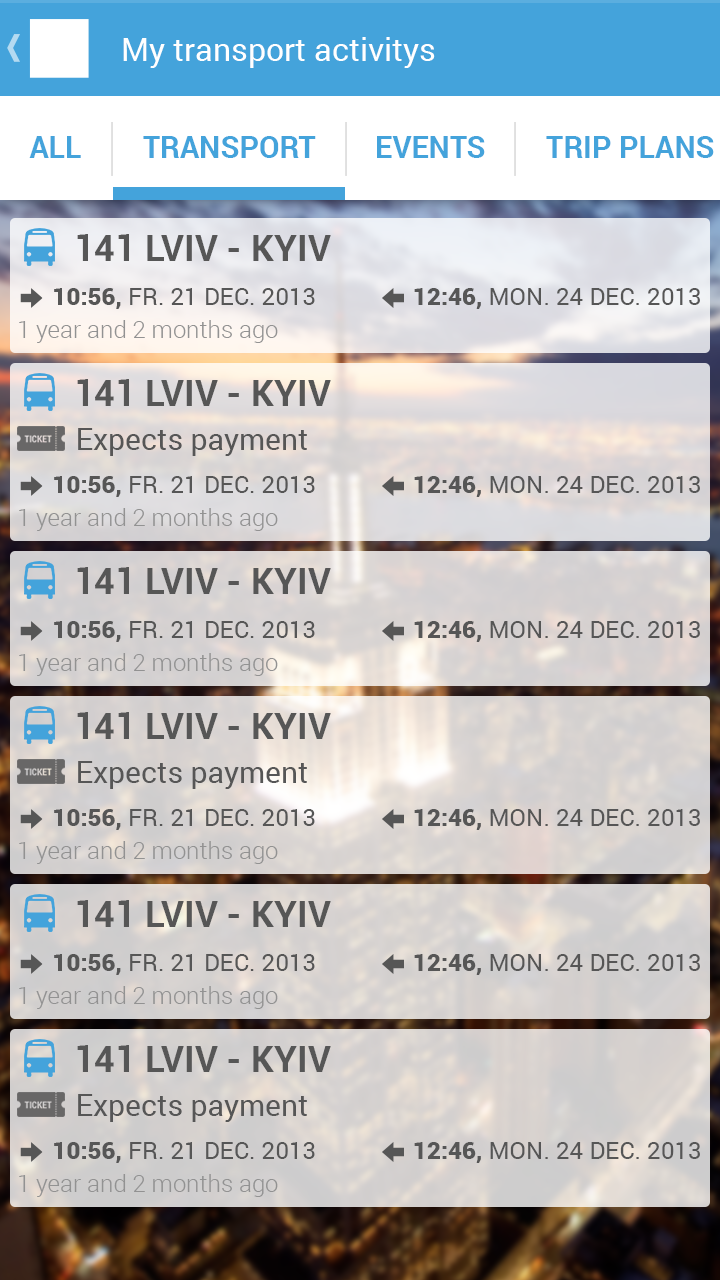Viewport: 720px width, 1280px height.
Task: Switch to the ALL tab
Action: [x=55, y=148]
